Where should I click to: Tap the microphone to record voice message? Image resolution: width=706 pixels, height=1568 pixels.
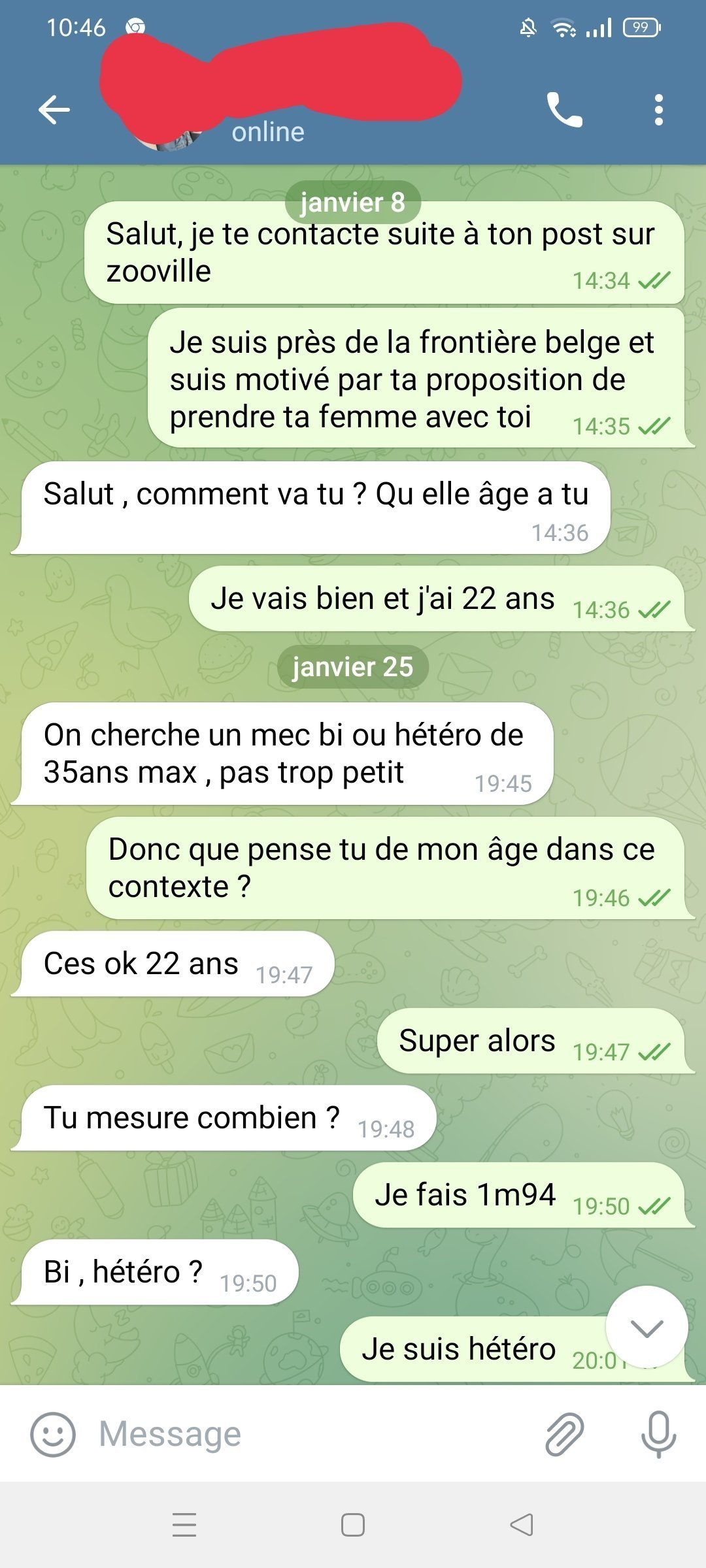click(658, 1435)
